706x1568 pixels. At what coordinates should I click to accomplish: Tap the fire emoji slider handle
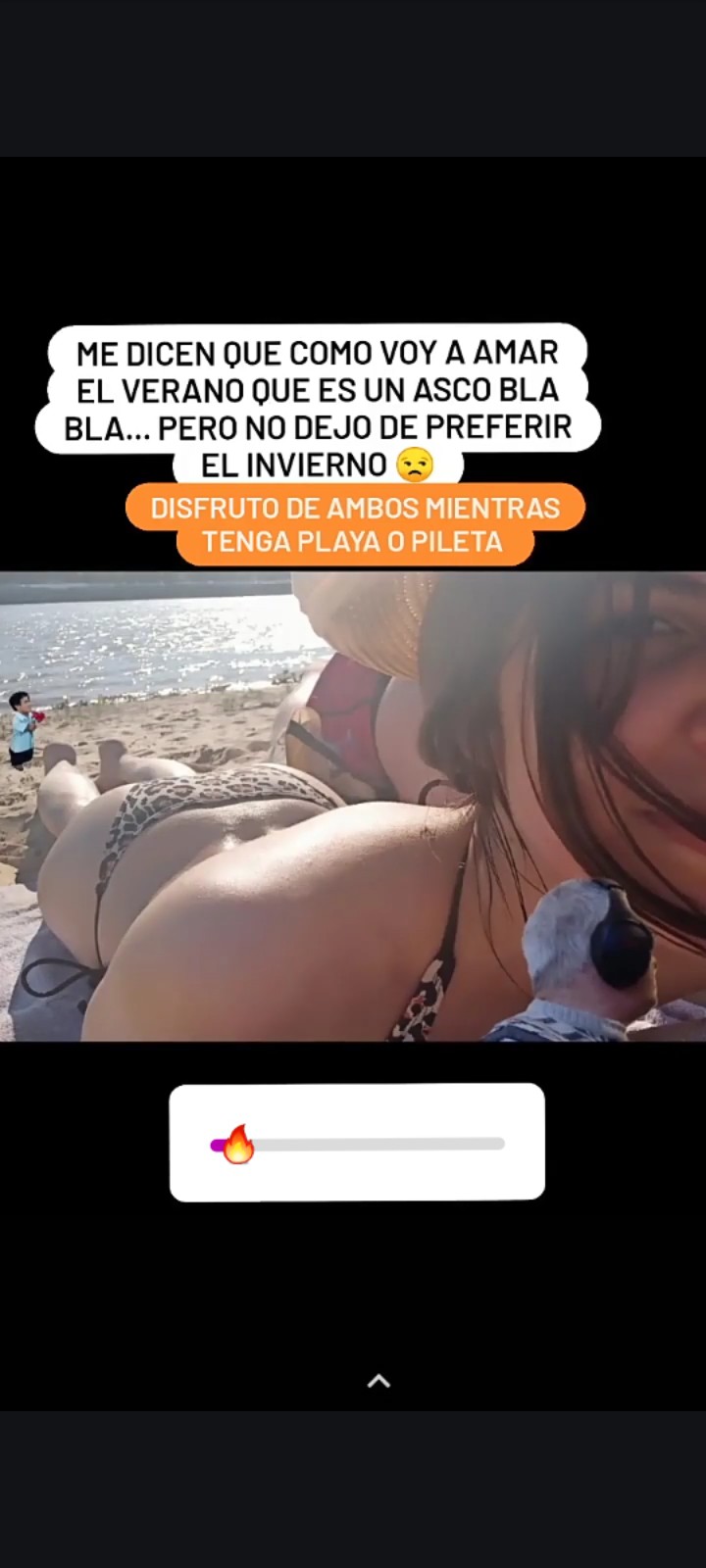[238, 1144]
